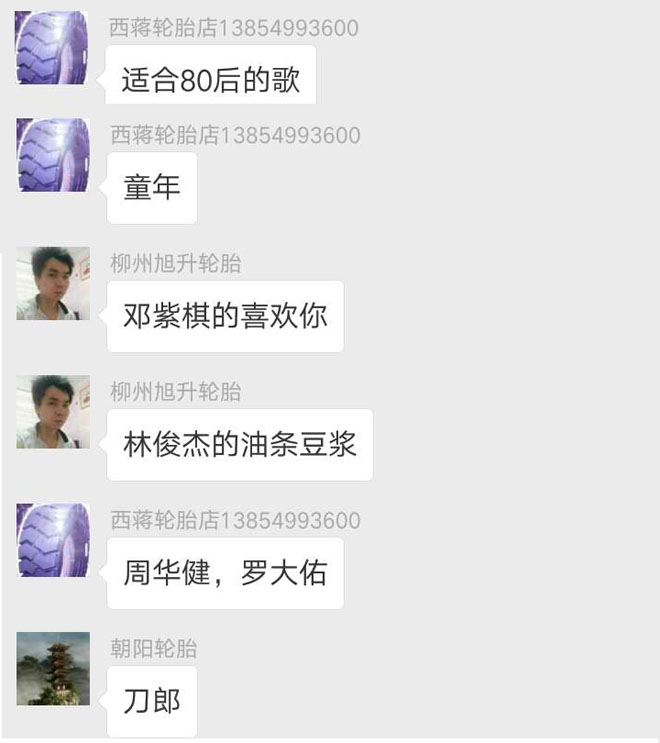Tap 西蒋轮胎店 avatar next to 童年
660x743 pixels.
(52, 155)
